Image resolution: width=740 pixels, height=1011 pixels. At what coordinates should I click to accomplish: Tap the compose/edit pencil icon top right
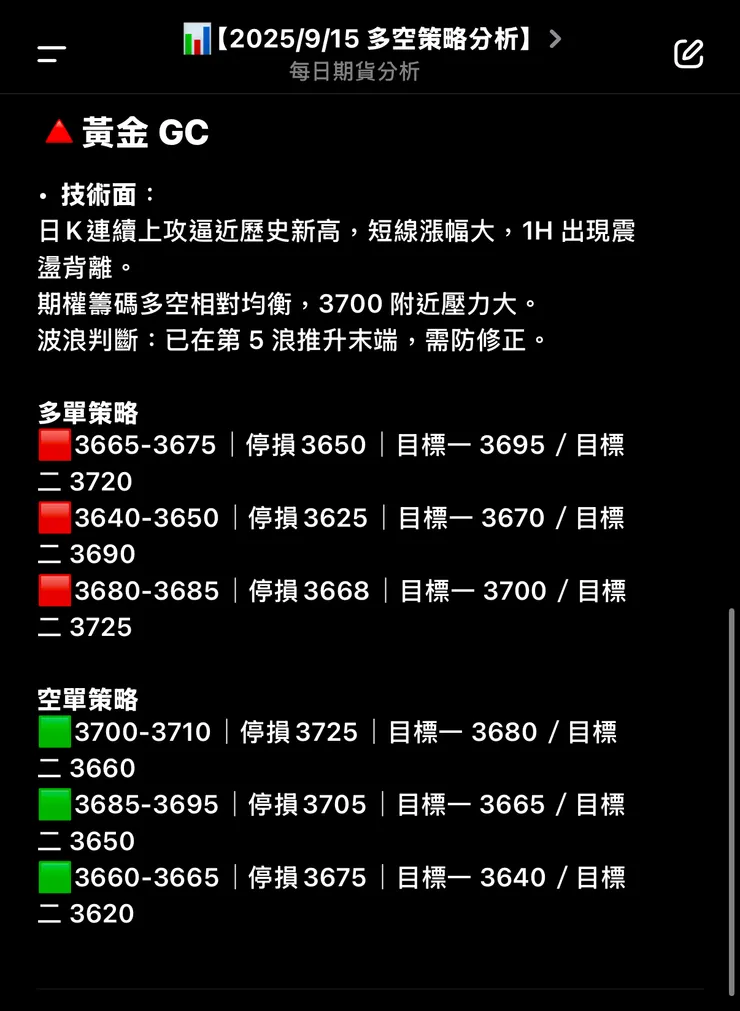689,55
